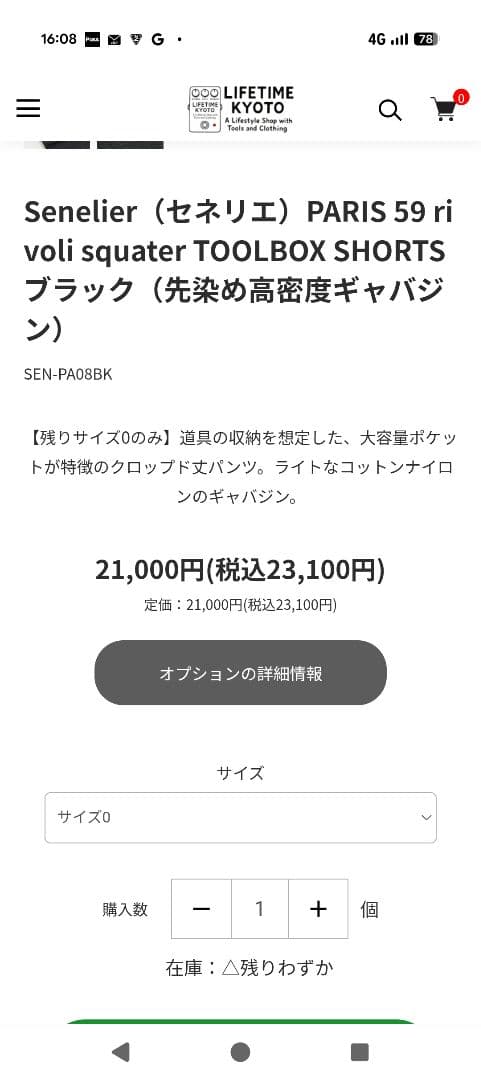Image resolution: width=481 pixels, height=1080 pixels.
Task: Tap the LIFETIME KYOTO logo for home
Action: tap(241, 109)
